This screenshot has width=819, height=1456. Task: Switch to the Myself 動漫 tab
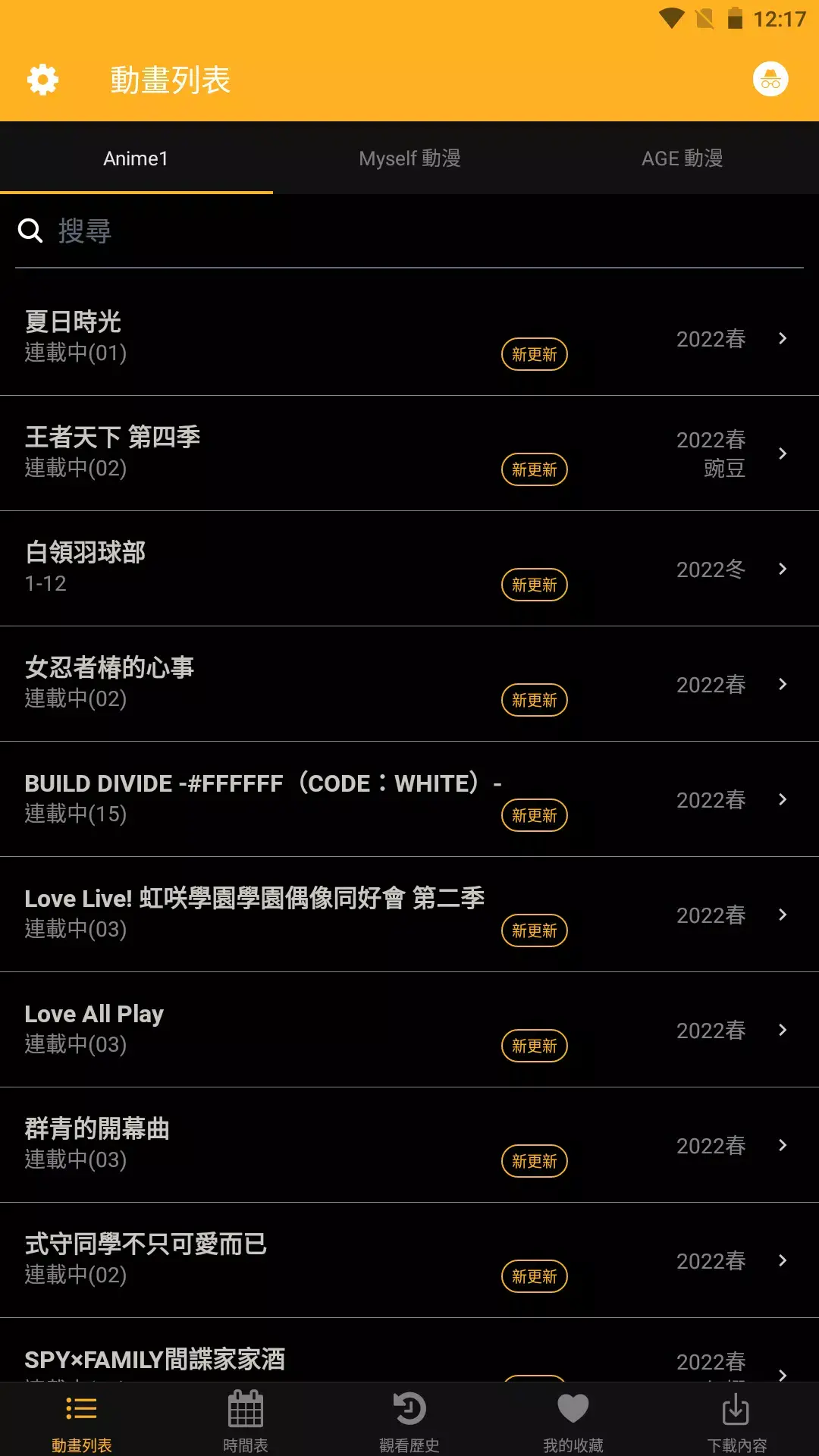[409, 157]
